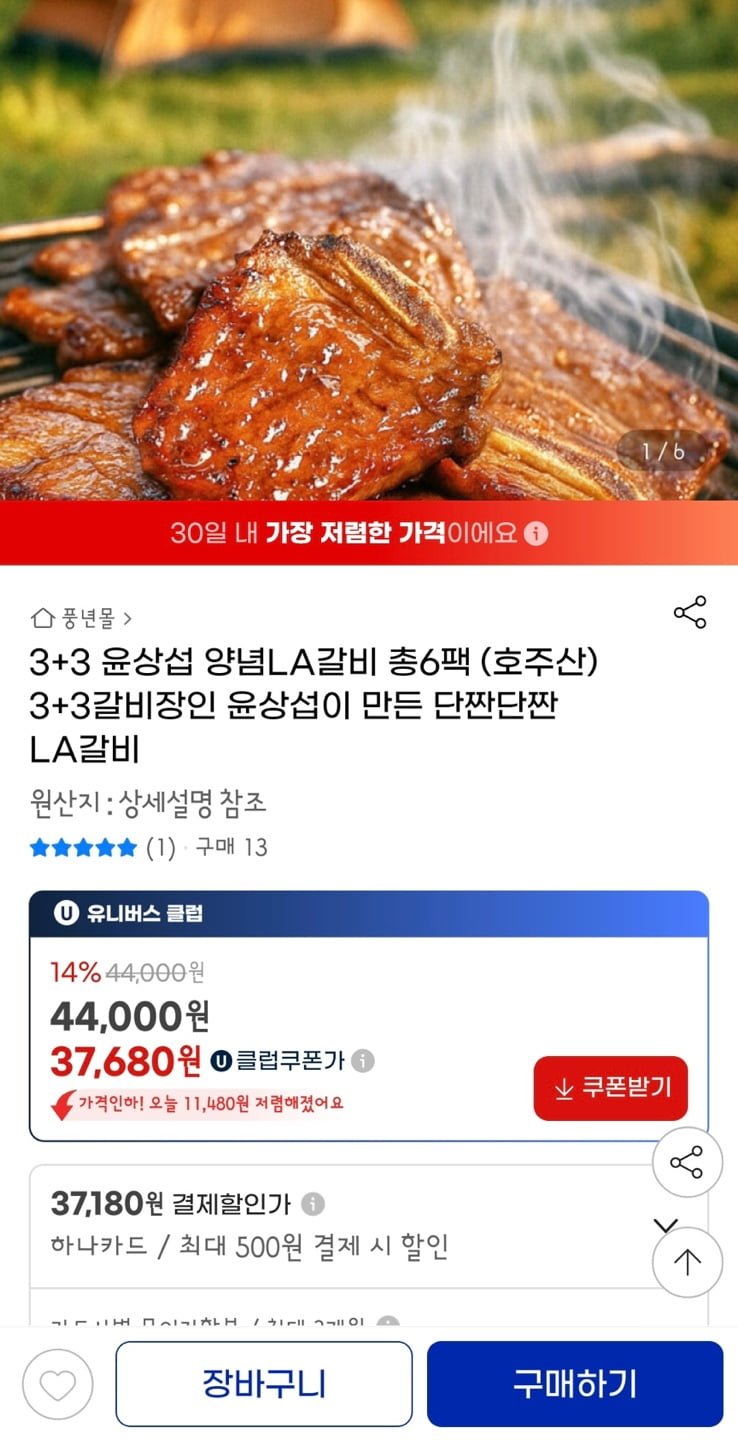
Task: Open the main product photo
Action: coord(369,250)
